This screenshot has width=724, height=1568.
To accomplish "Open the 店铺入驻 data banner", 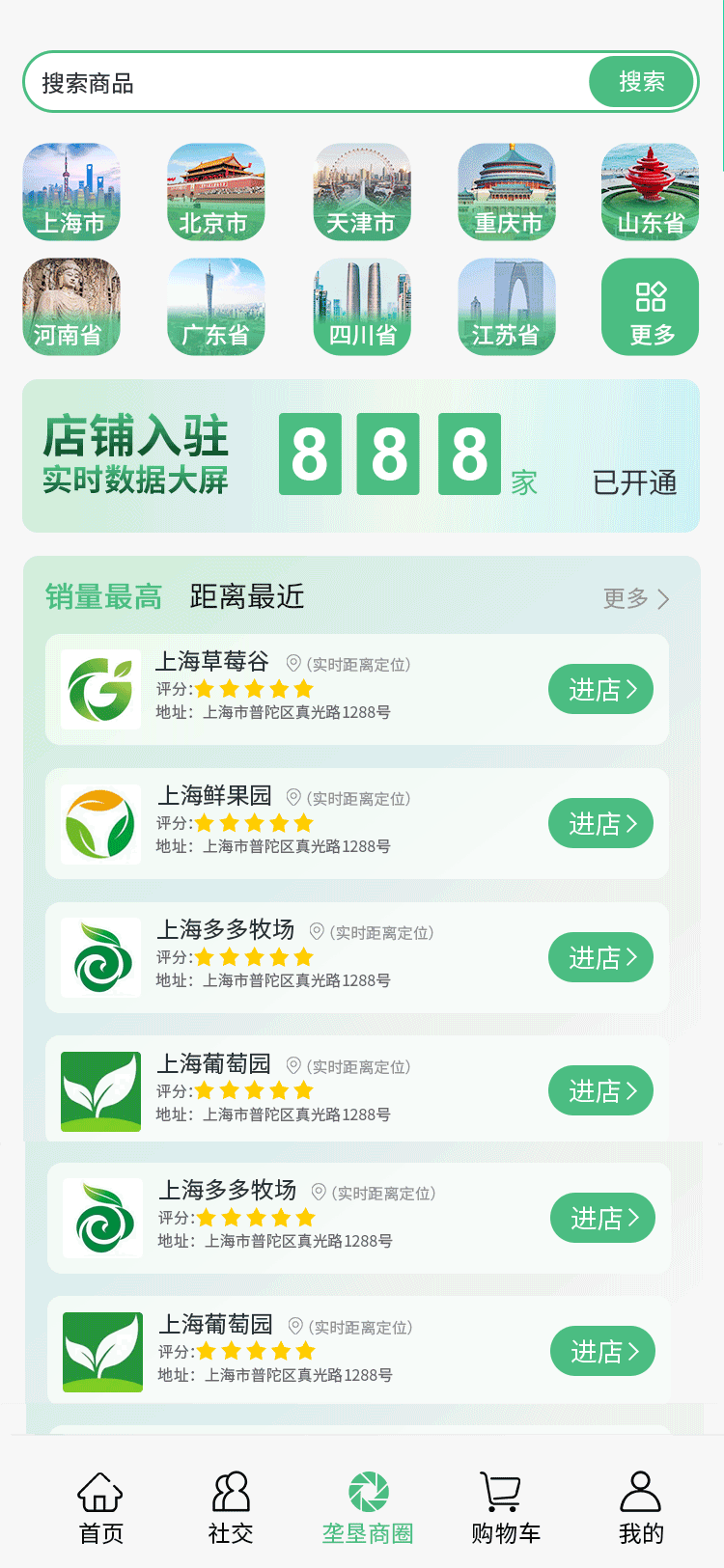I will coord(361,455).
